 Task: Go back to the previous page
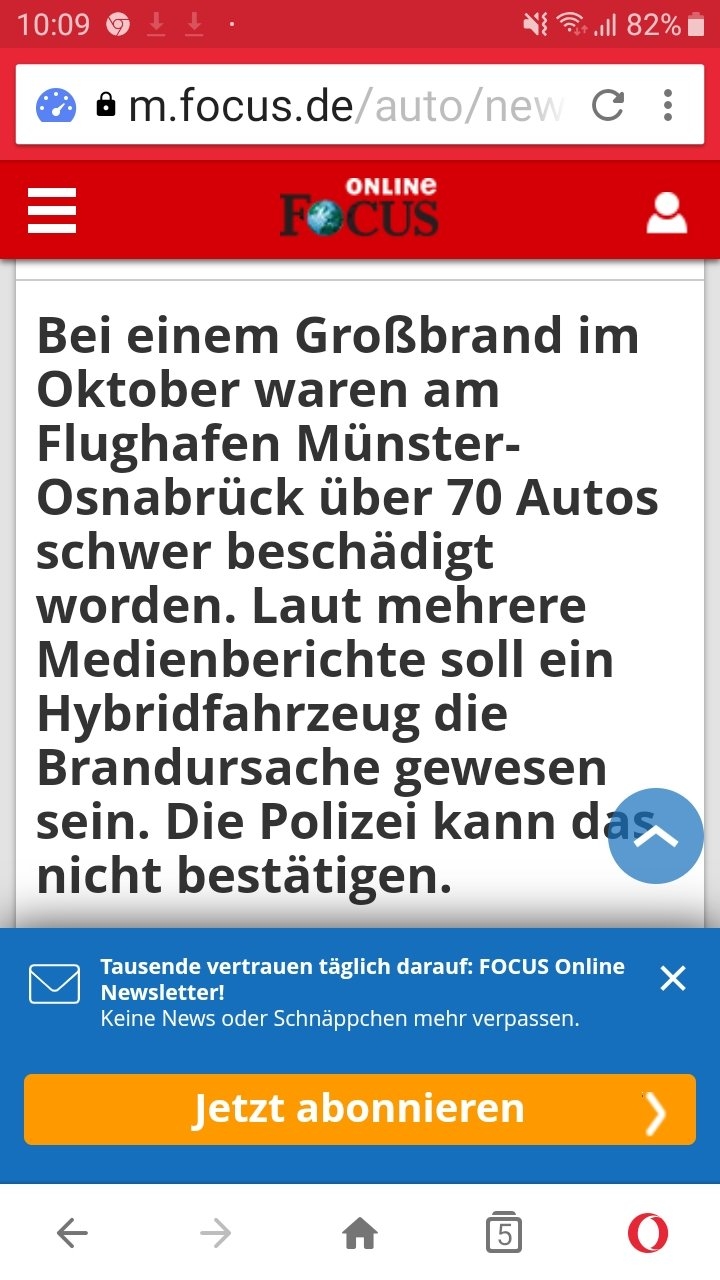pyautogui.click(x=72, y=1234)
